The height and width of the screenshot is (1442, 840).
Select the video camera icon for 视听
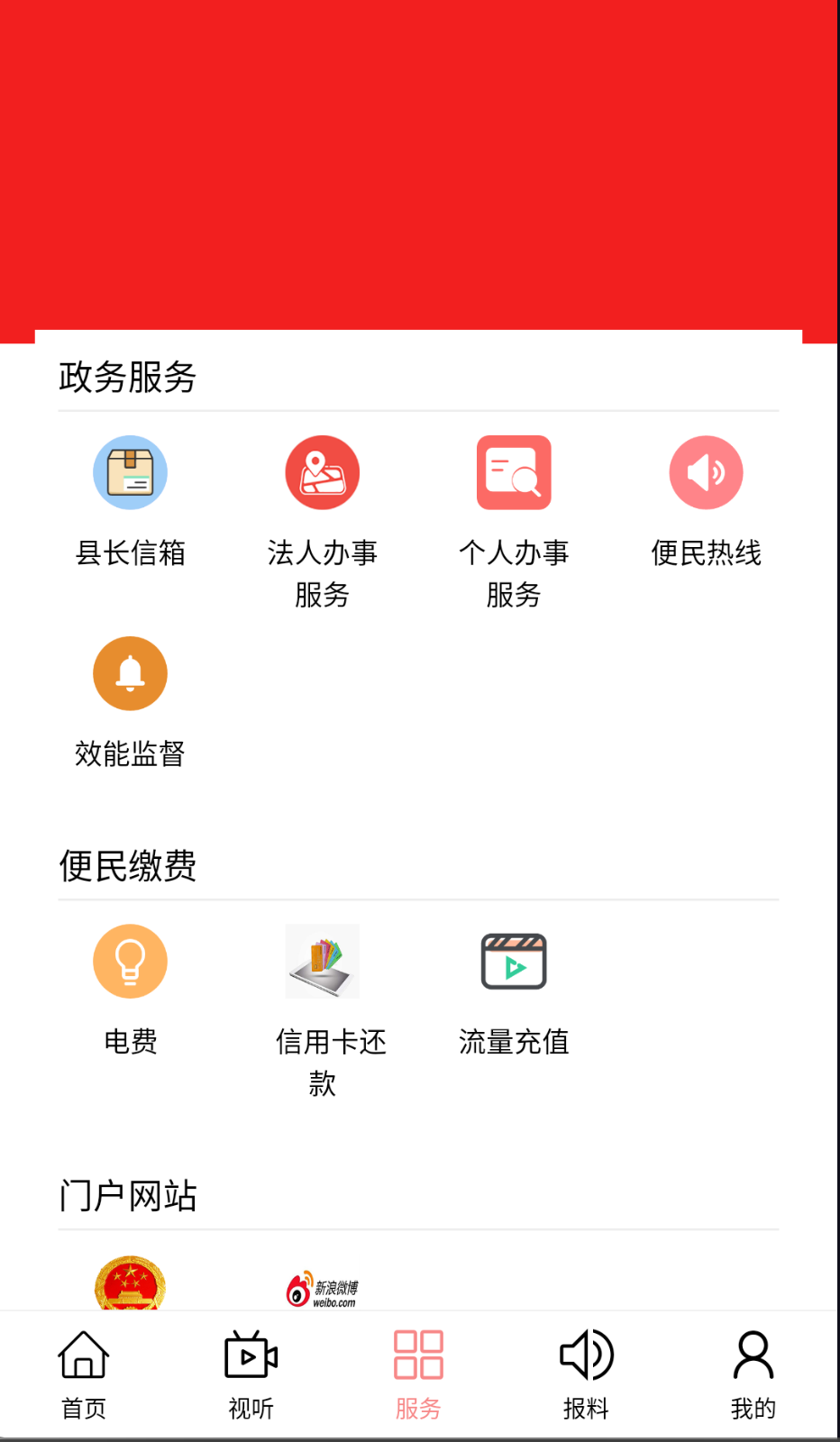(251, 1354)
